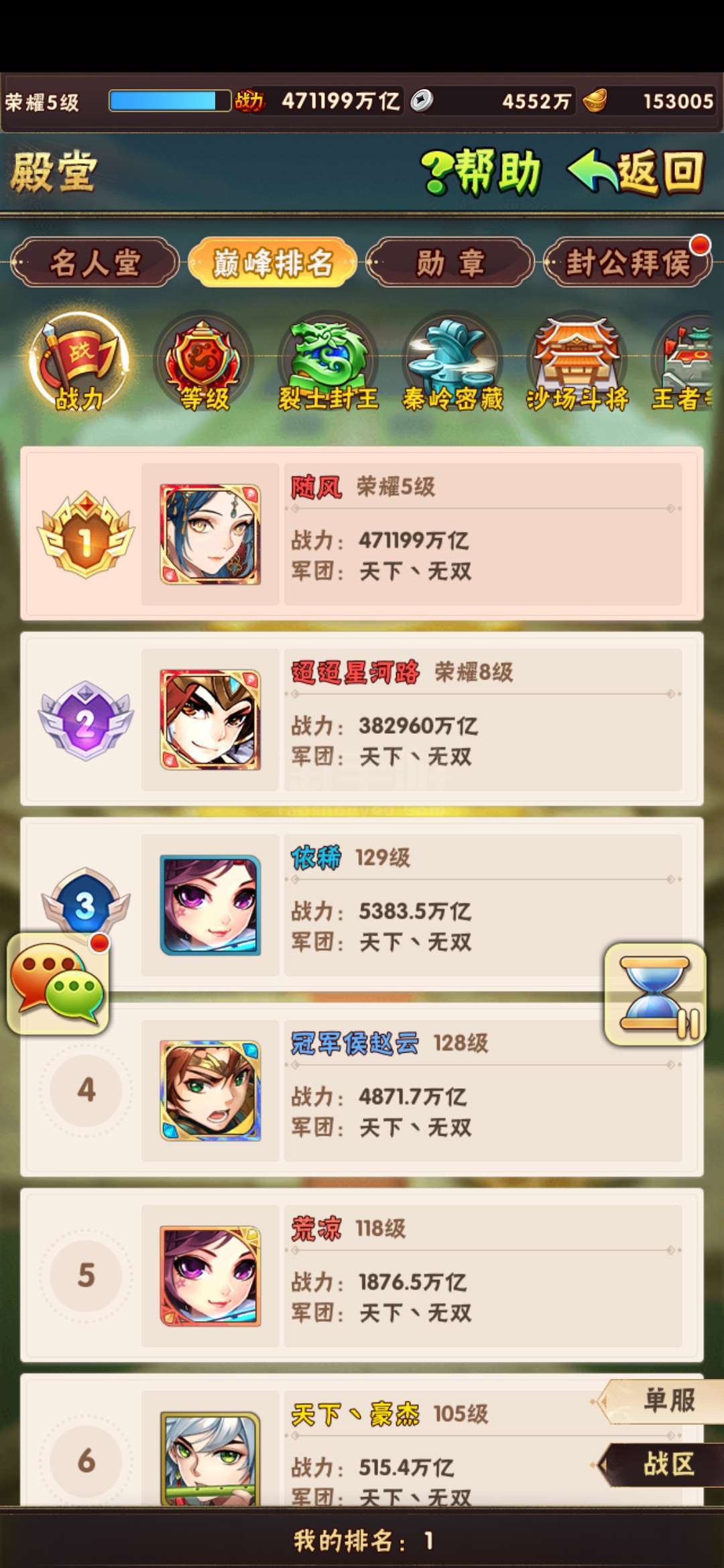
Task: Select the 战力 ranking category
Action: click(x=79, y=362)
